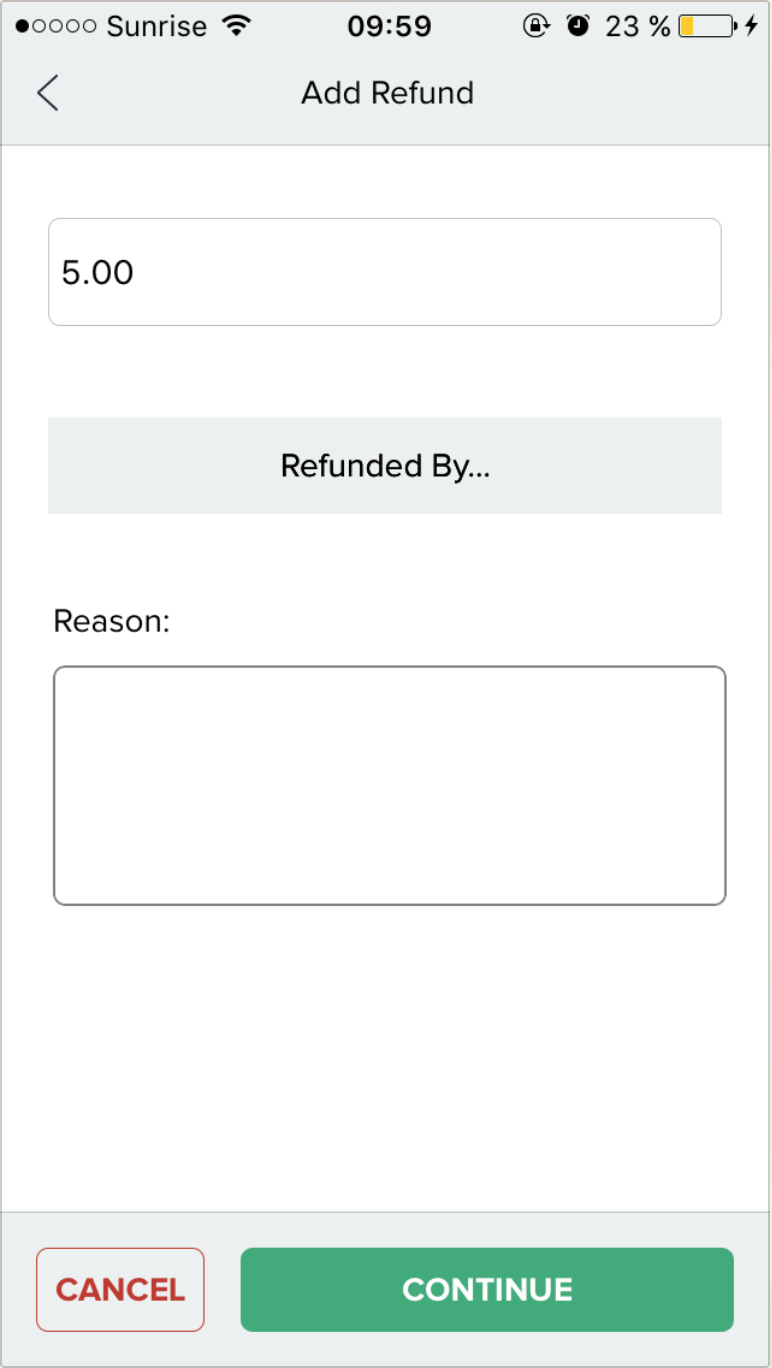Screen dimensions: 772x1368
Task: Cancel adding the refund
Action: click(120, 1290)
